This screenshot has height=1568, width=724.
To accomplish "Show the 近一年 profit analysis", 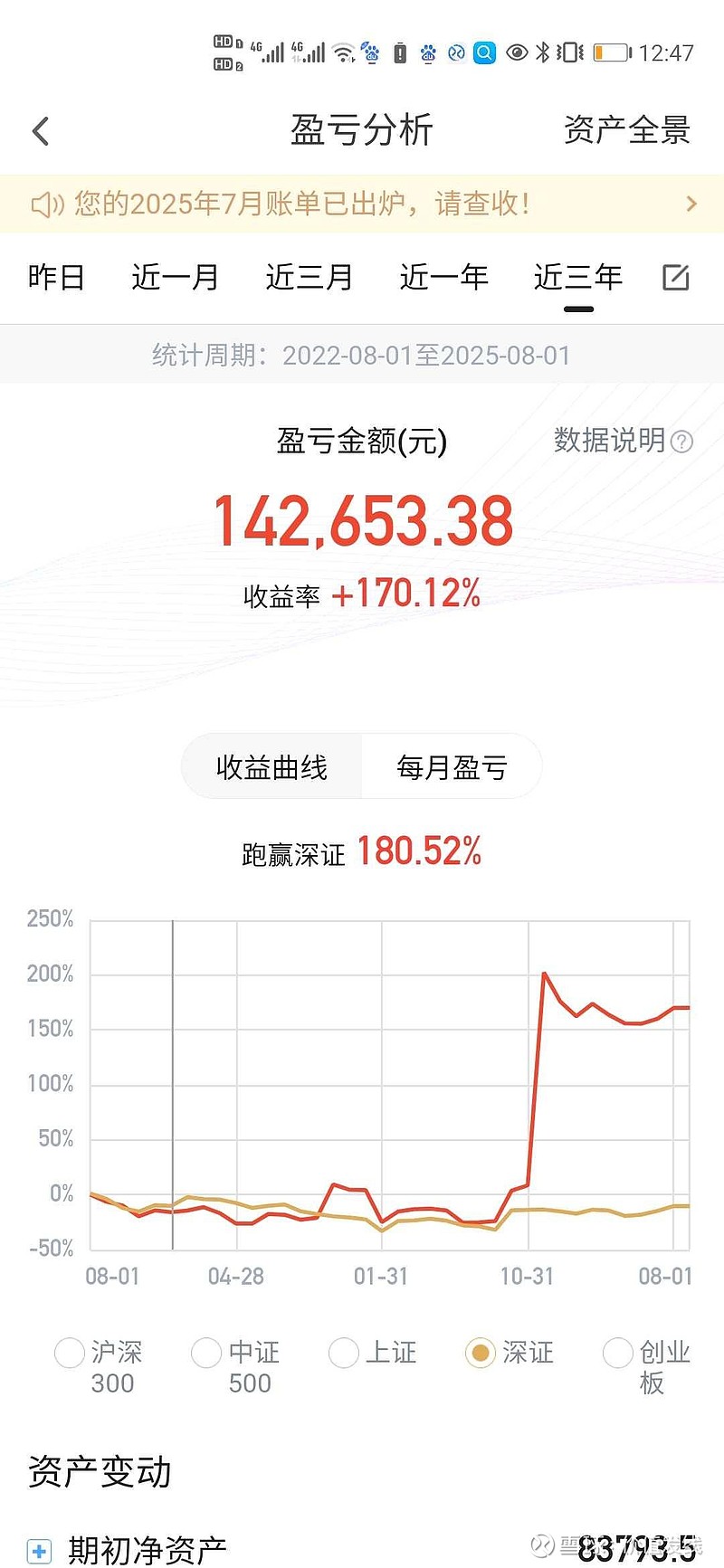I will tap(443, 277).
